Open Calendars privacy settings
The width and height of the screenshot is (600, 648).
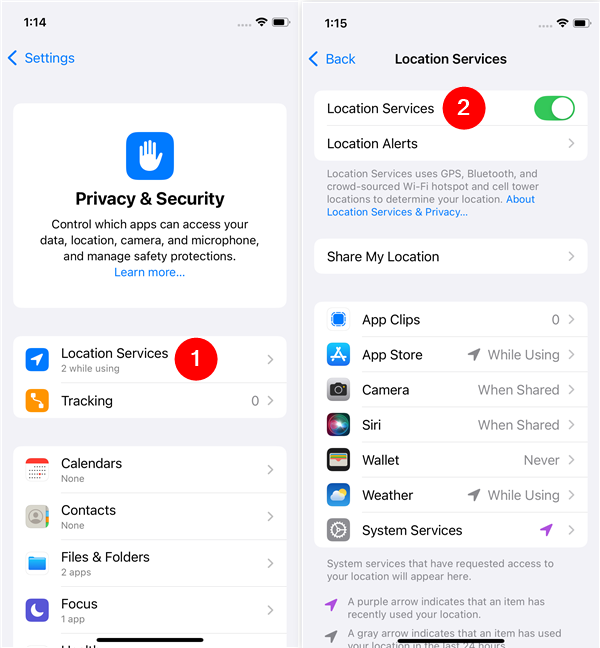[x=150, y=469]
